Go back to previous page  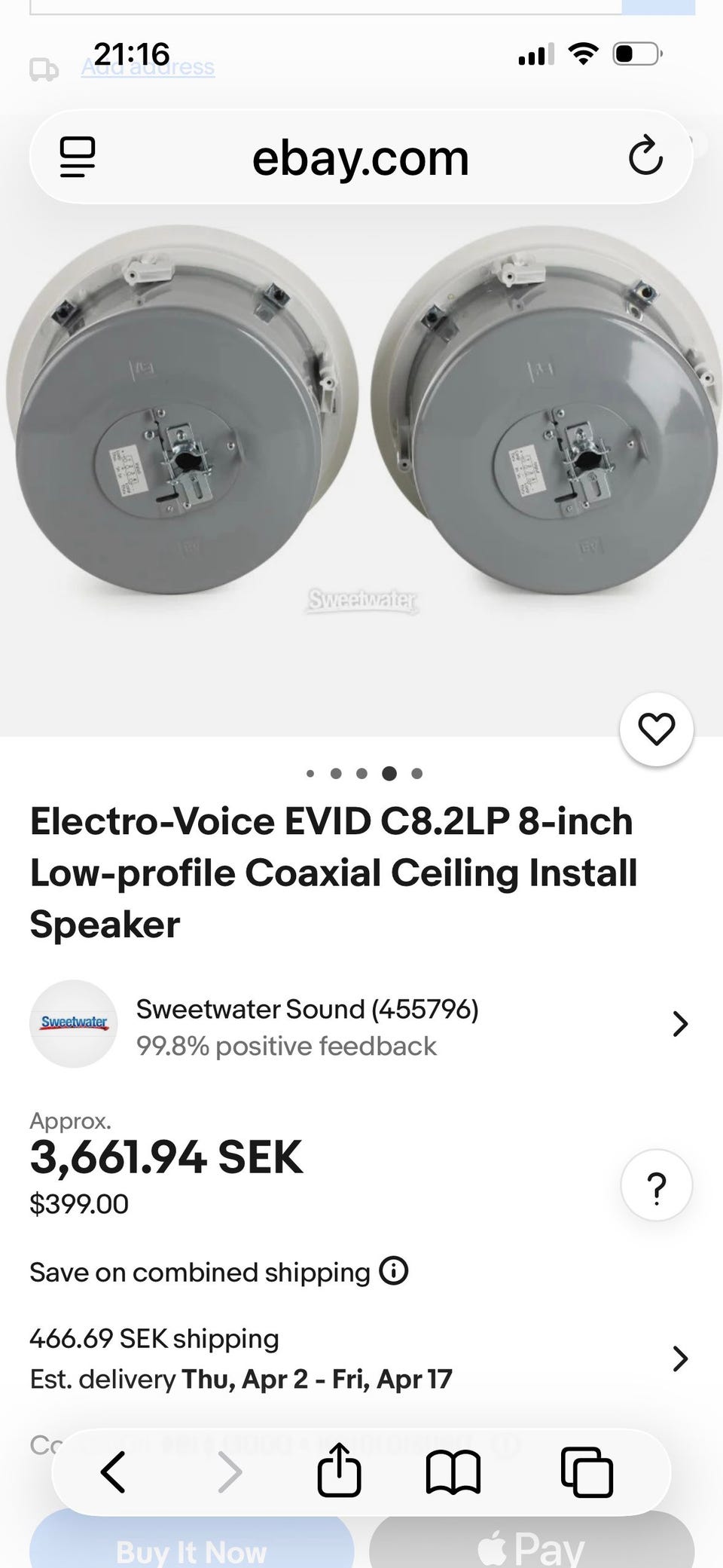point(113,1471)
